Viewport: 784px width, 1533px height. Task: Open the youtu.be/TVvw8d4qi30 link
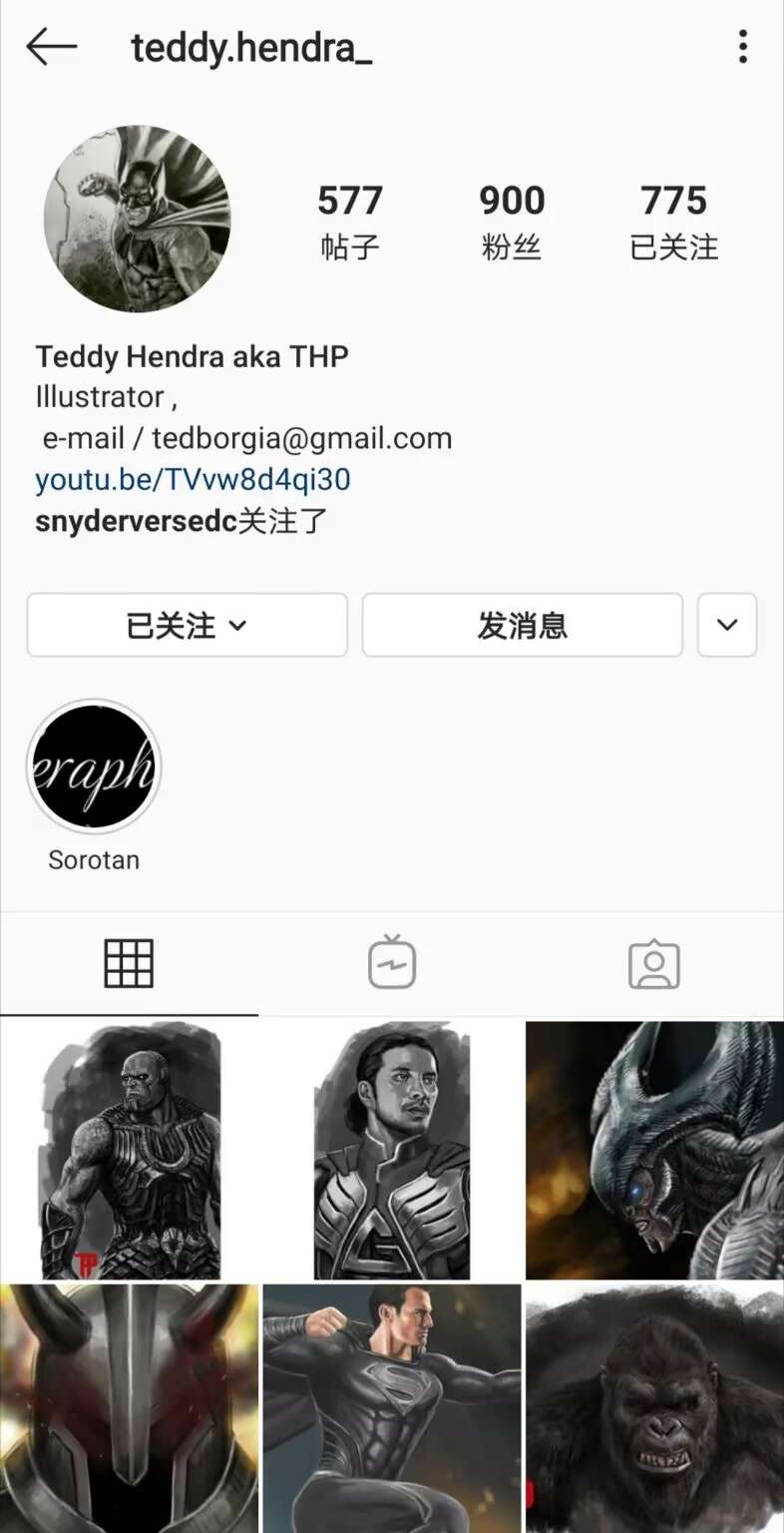(193, 480)
